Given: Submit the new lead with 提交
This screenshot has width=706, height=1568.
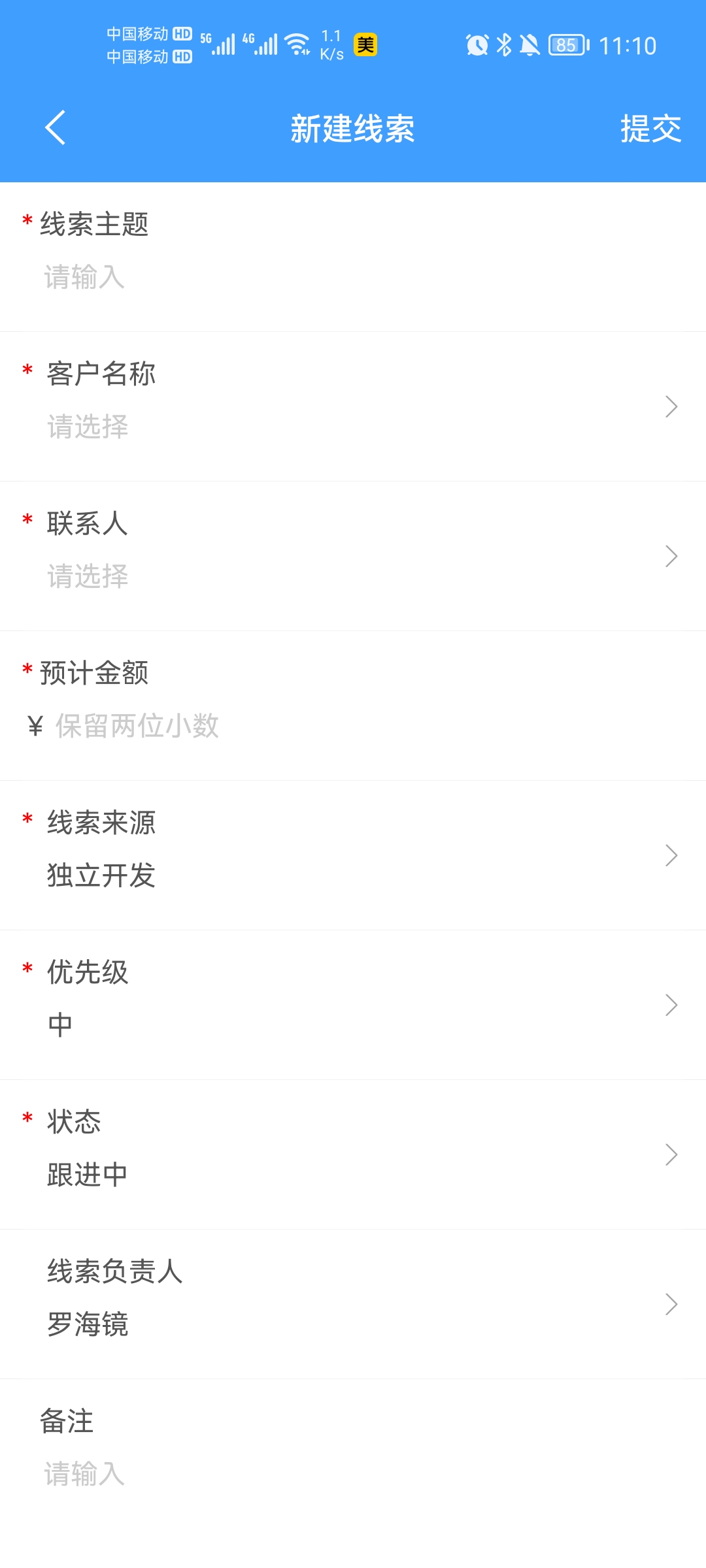Looking at the screenshot, I should [650, 128].
